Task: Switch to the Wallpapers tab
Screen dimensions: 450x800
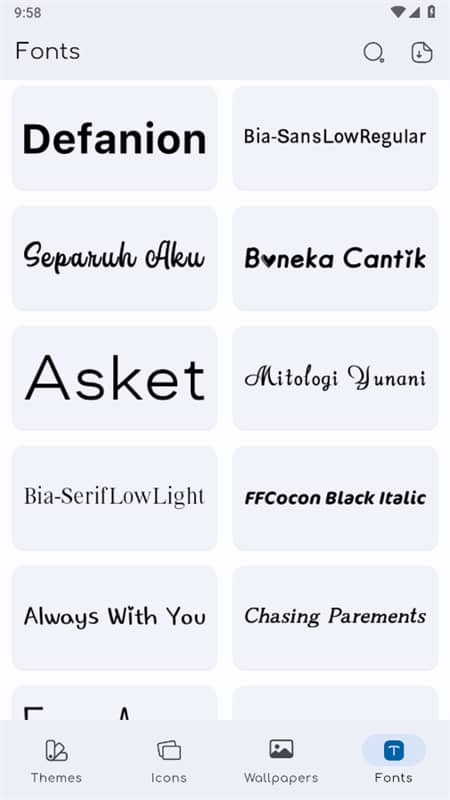Action: (x=281, y=760)
